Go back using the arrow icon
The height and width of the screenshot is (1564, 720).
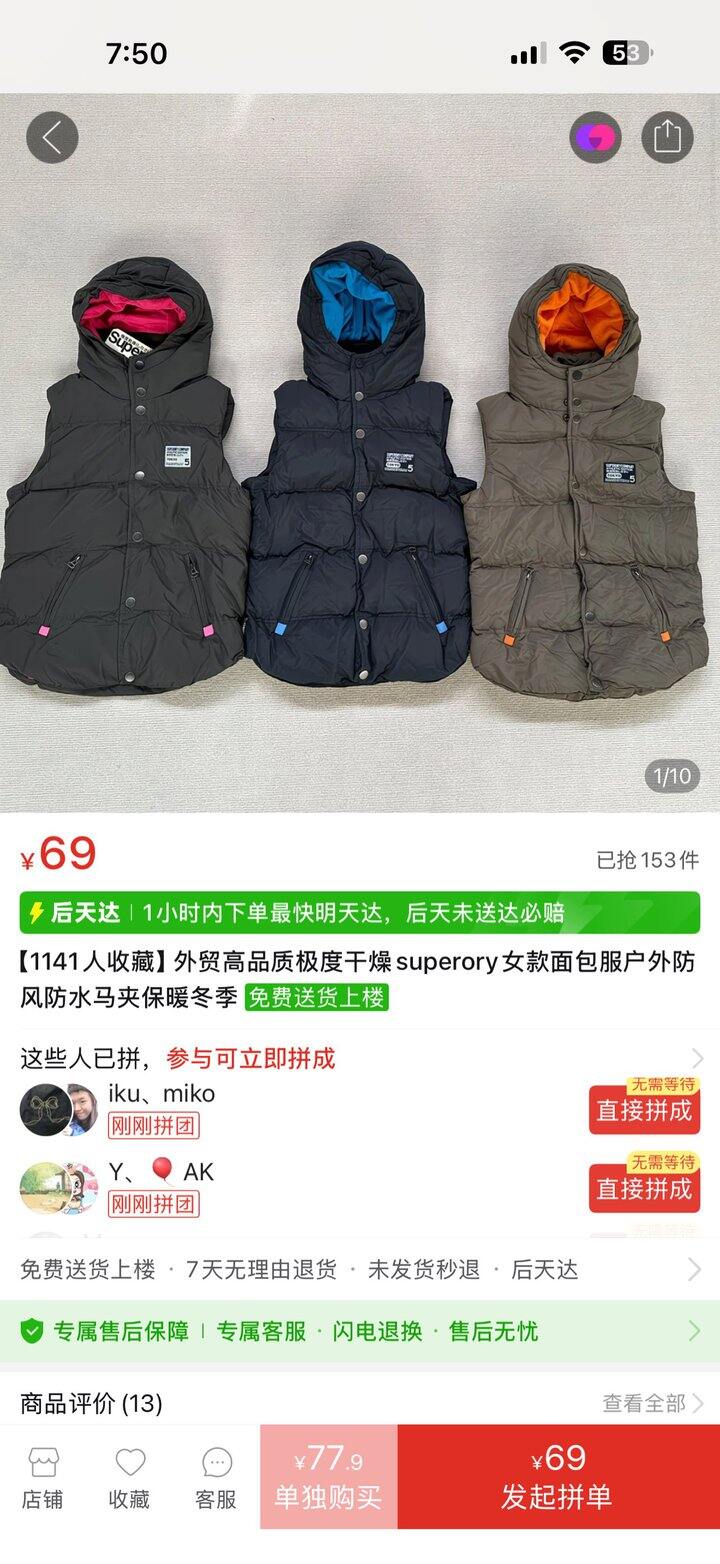click(x=52, y=138)
